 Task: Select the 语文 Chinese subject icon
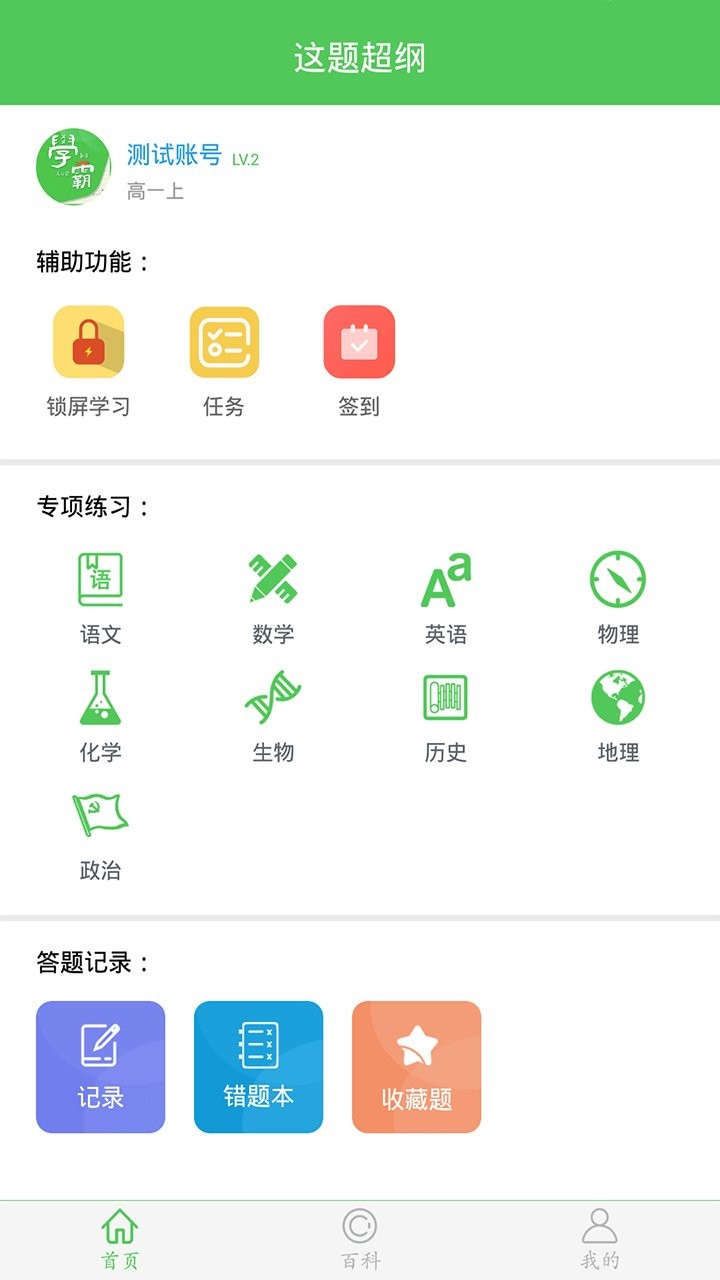(x=100, y=578)
